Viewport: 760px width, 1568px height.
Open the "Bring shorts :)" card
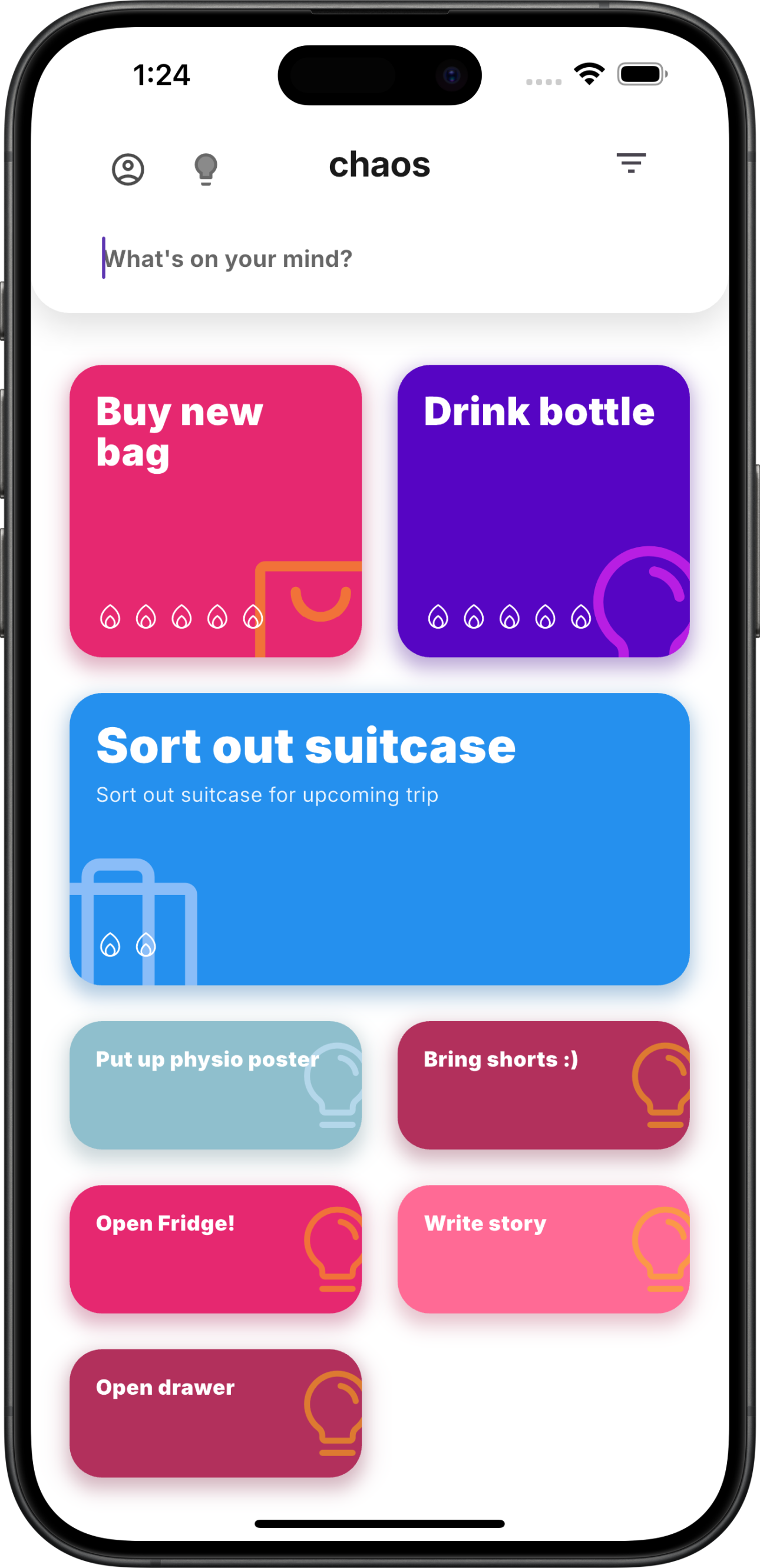[x=543, y=1085]
